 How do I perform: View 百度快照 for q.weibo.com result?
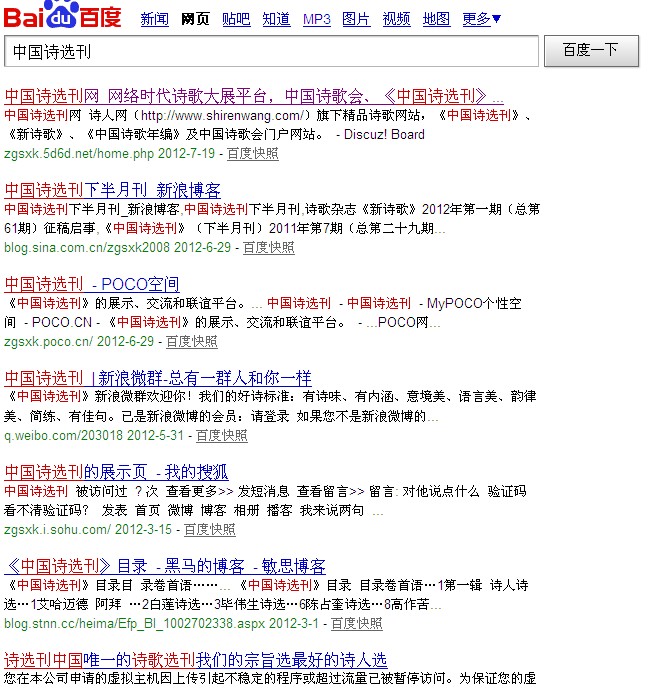click(221, 435)
